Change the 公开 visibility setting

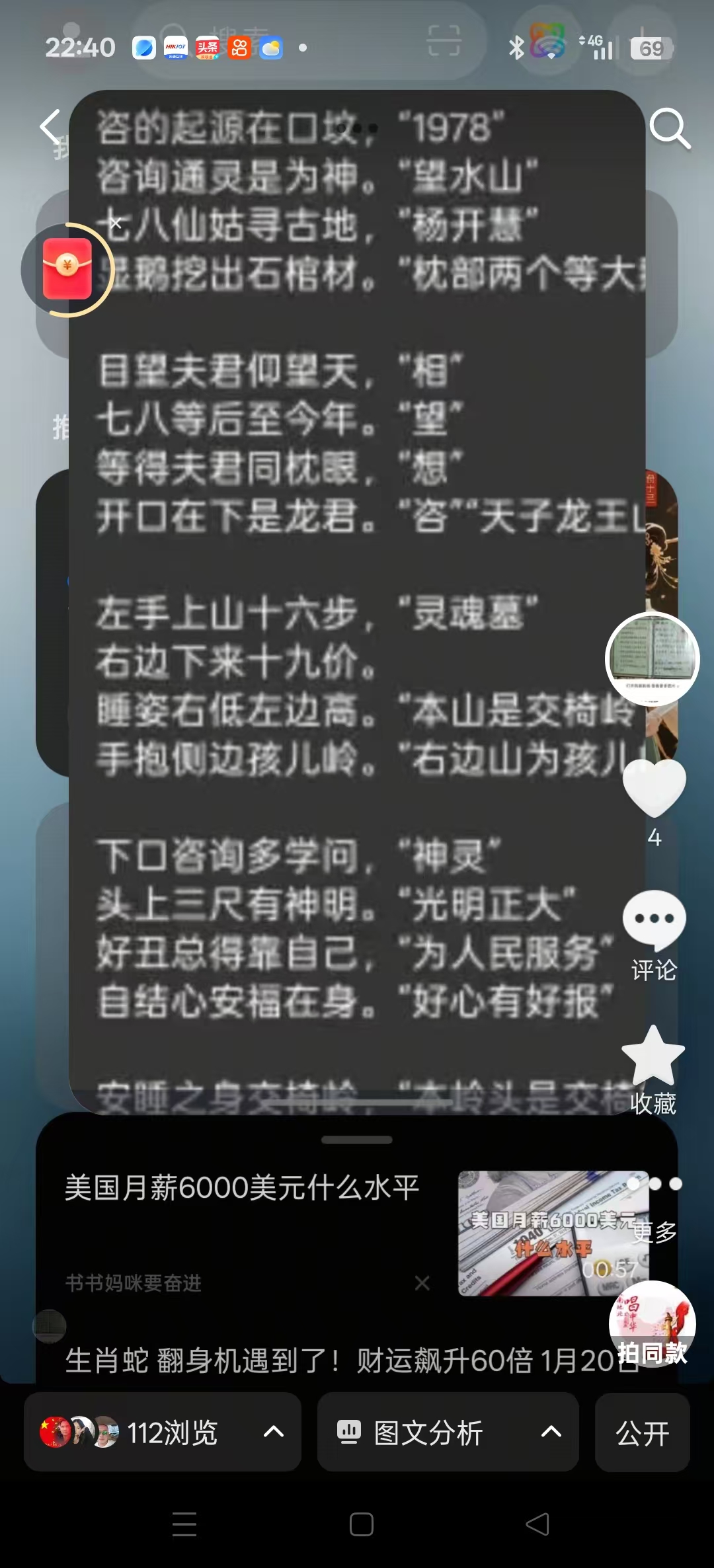pos(642,1432)
